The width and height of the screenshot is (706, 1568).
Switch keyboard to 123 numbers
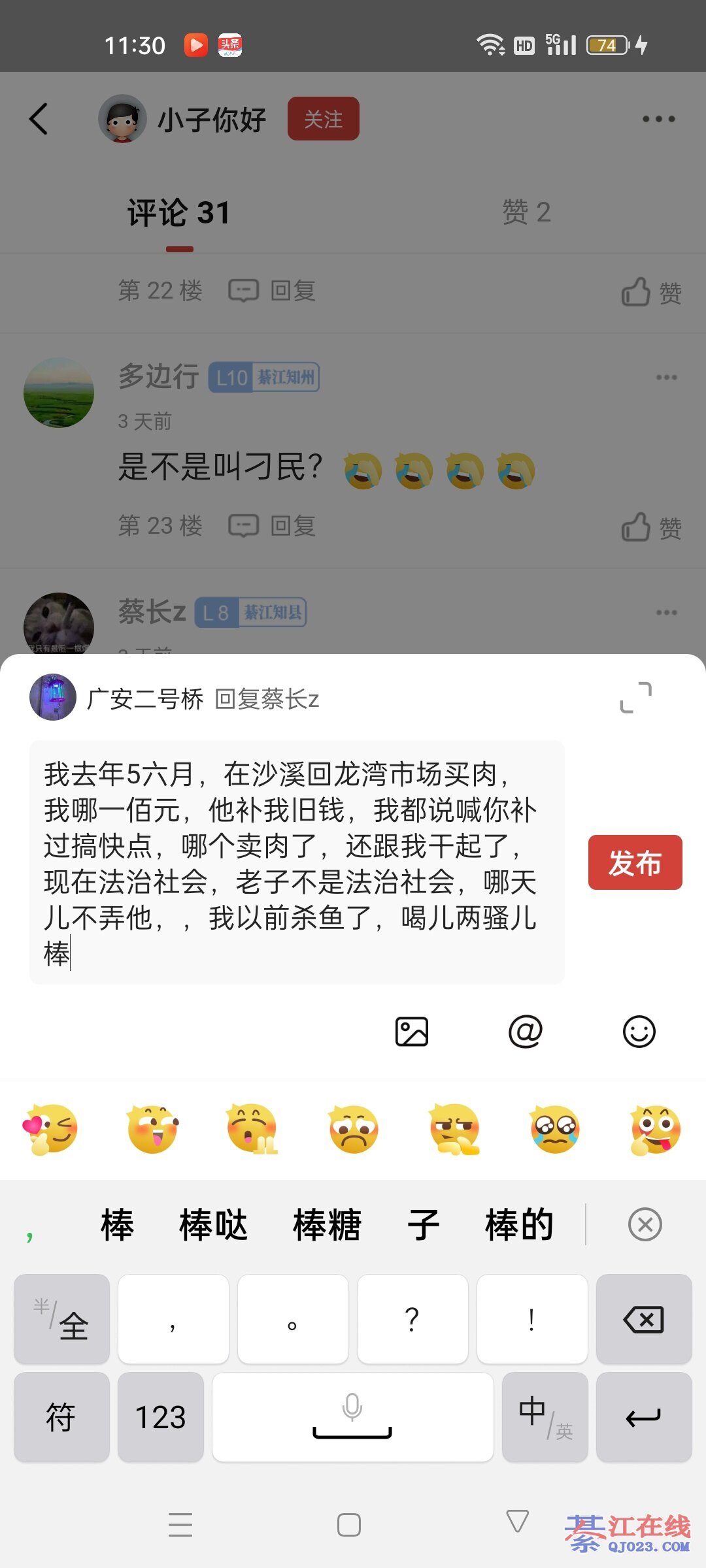[161, 1418]
